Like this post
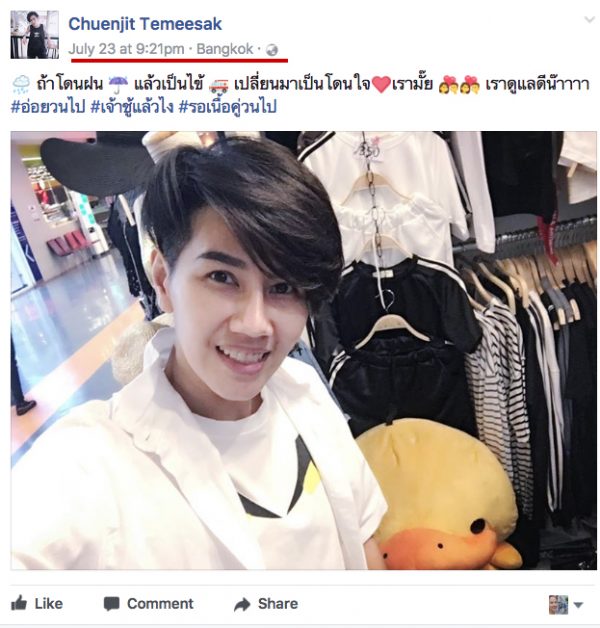This screenshot has height=628, width=600. point(37,603)
